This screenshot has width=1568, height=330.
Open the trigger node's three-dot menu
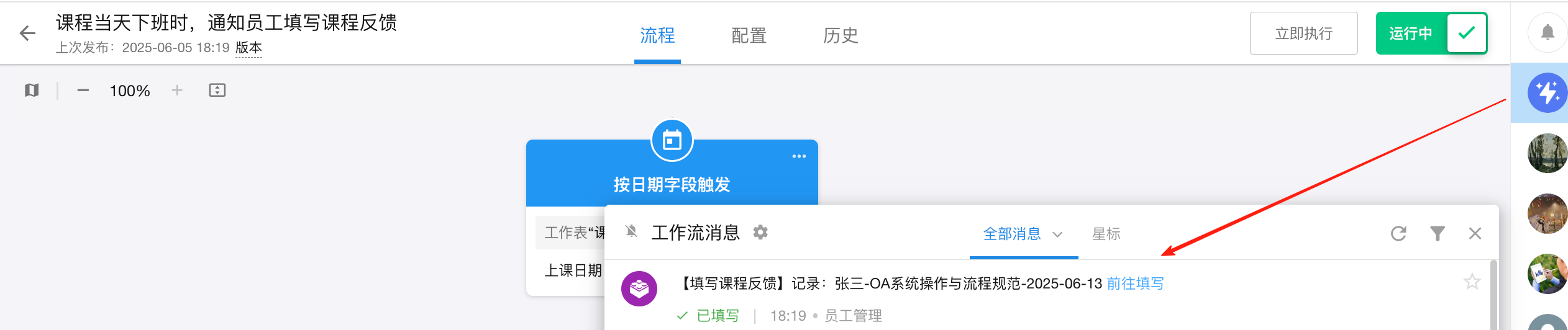[x=799, y=156]
